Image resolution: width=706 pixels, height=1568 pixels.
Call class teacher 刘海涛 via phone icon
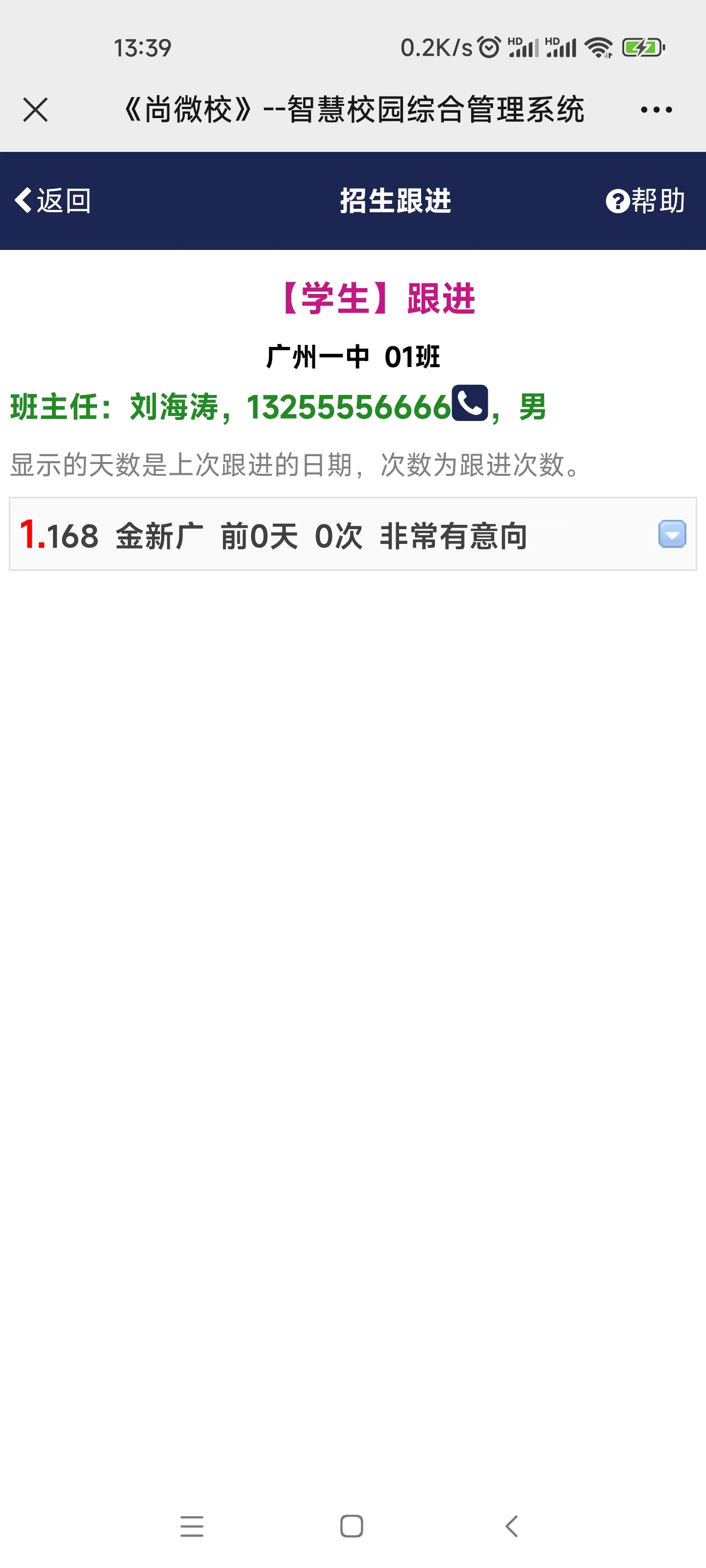click(470, 403)
